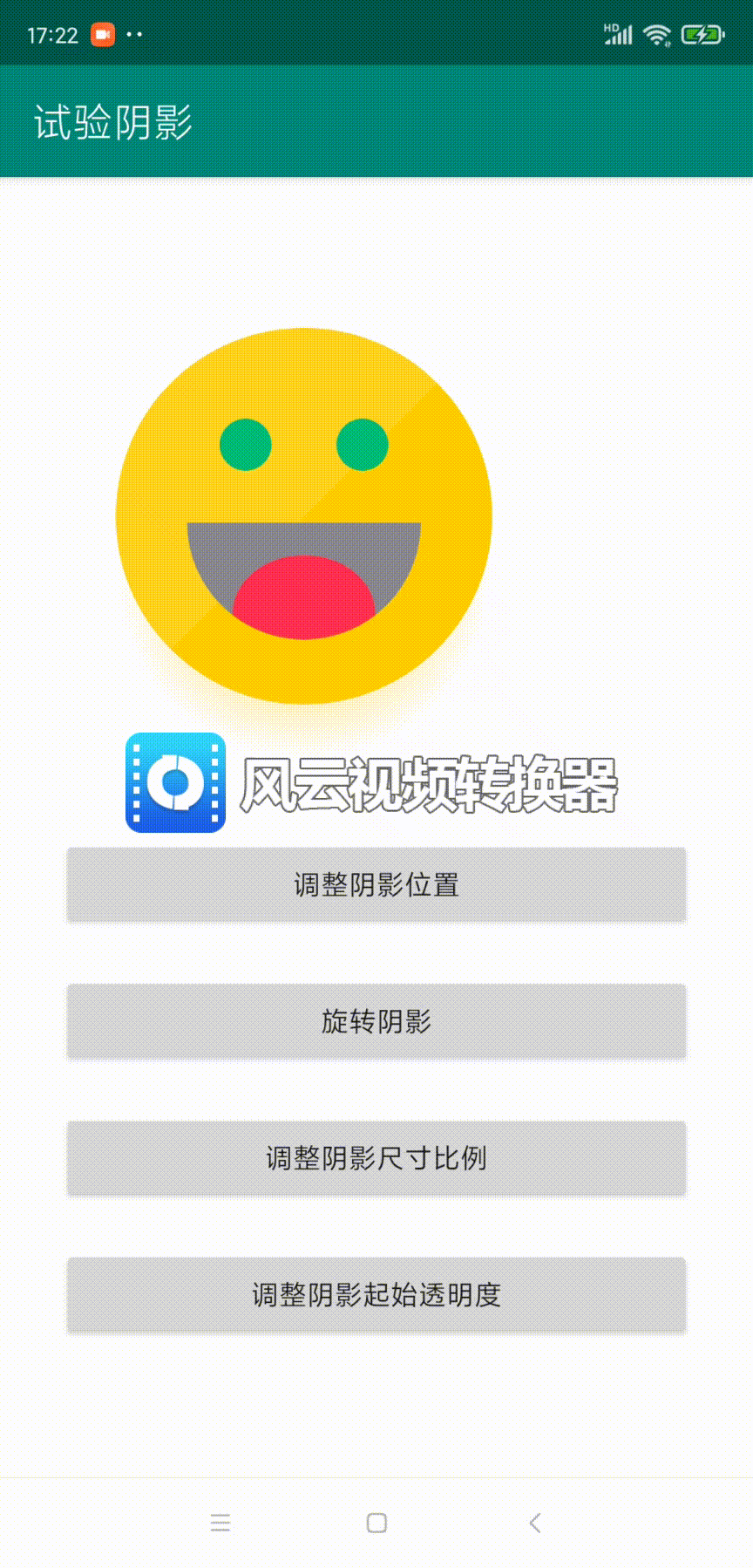The width and height of the screenshot is (753, 1568).
Task: Tap the green app bar area
Action: tap(523, 123)
